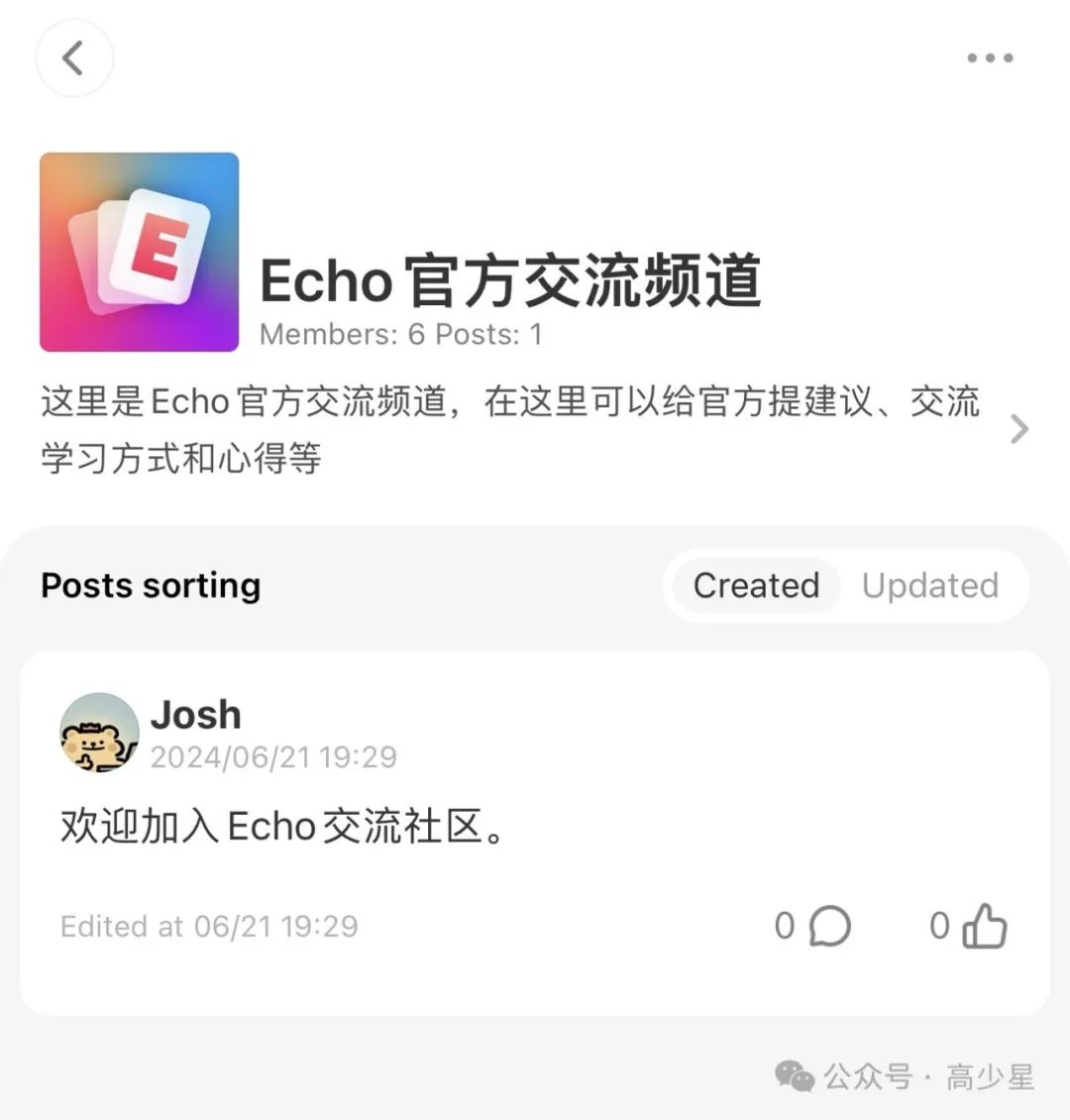Viewport: 1070px width, 1120px height.
Task: Go back using the top-left arrow
Action: click(x=74, y=58)
